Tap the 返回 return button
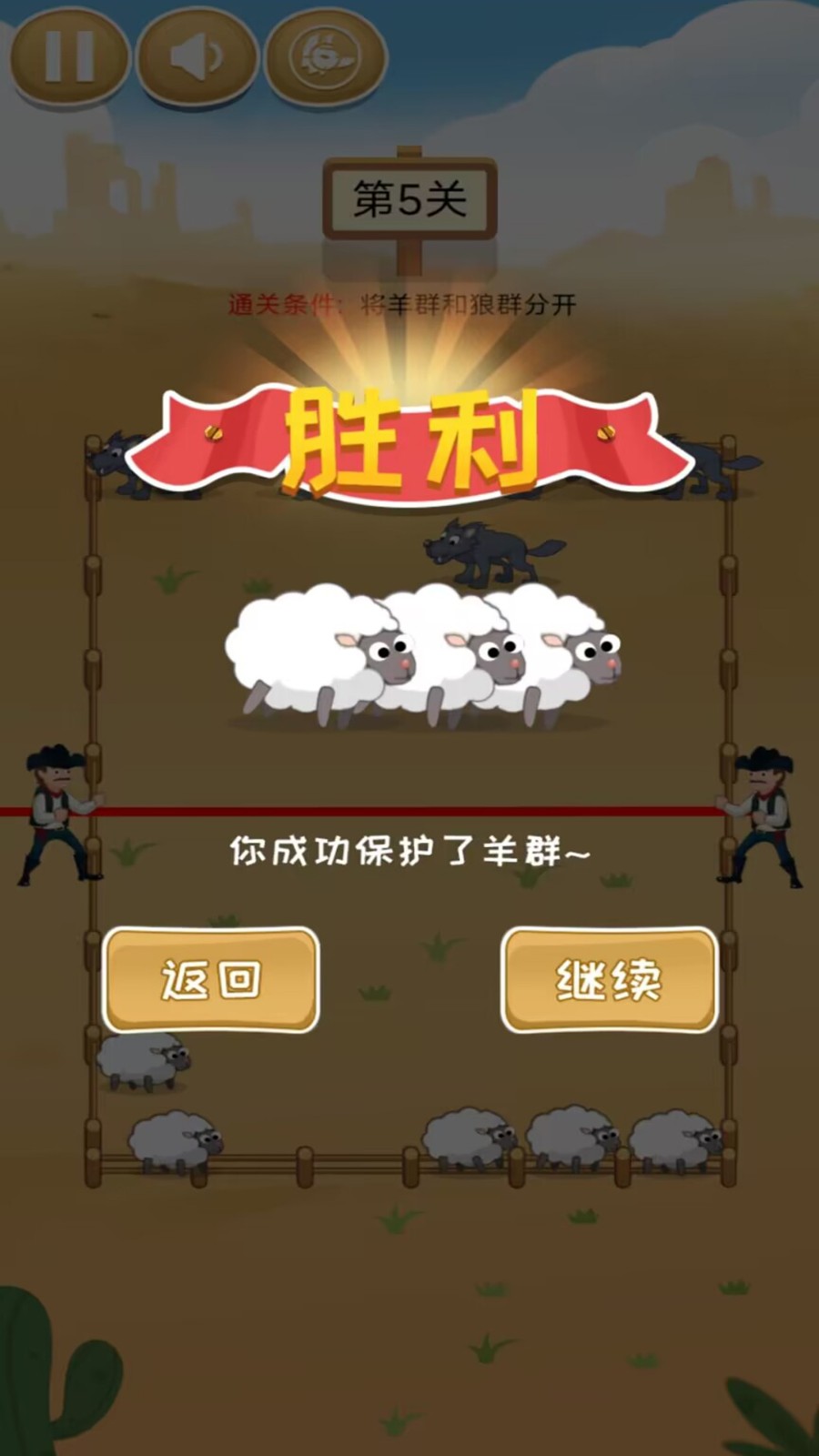Image resolution: width=819 pixels, height=1456 pixels. [211, 980]
